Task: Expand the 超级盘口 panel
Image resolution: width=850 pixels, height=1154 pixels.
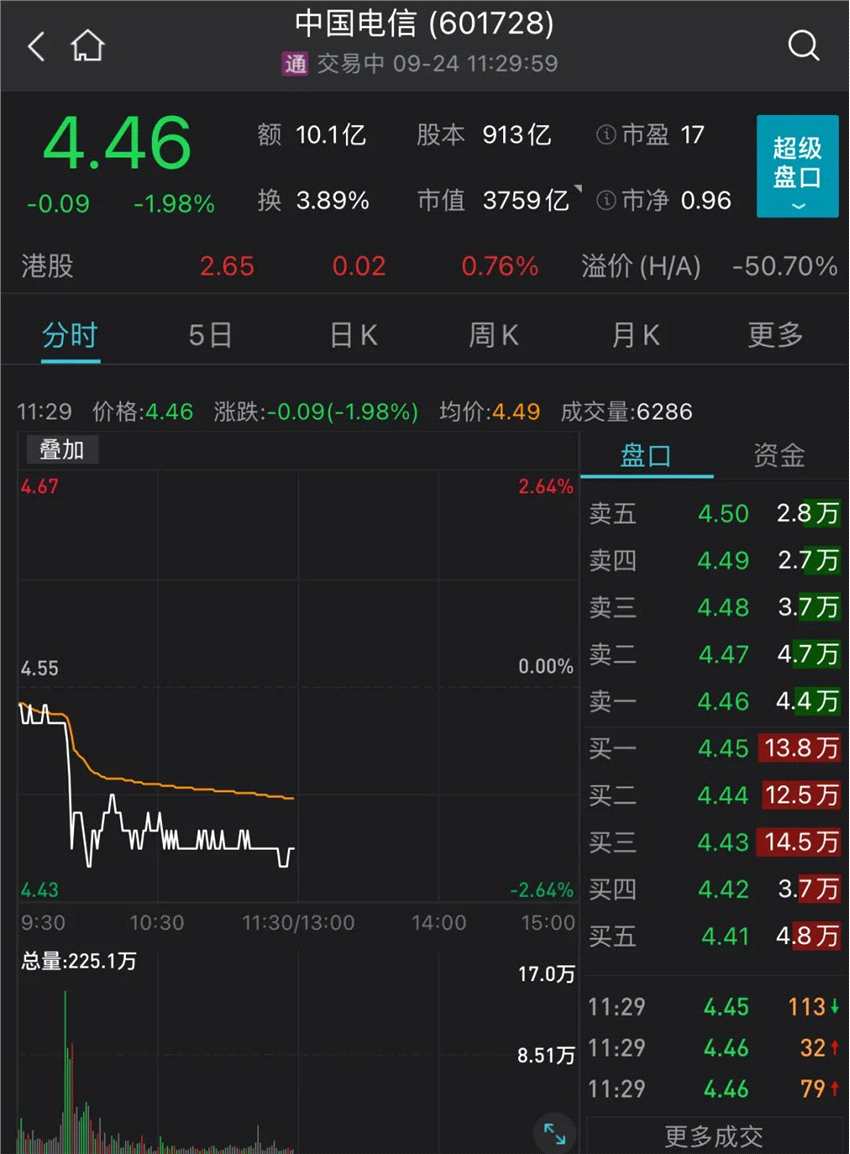Action: [x=797, y=167]
